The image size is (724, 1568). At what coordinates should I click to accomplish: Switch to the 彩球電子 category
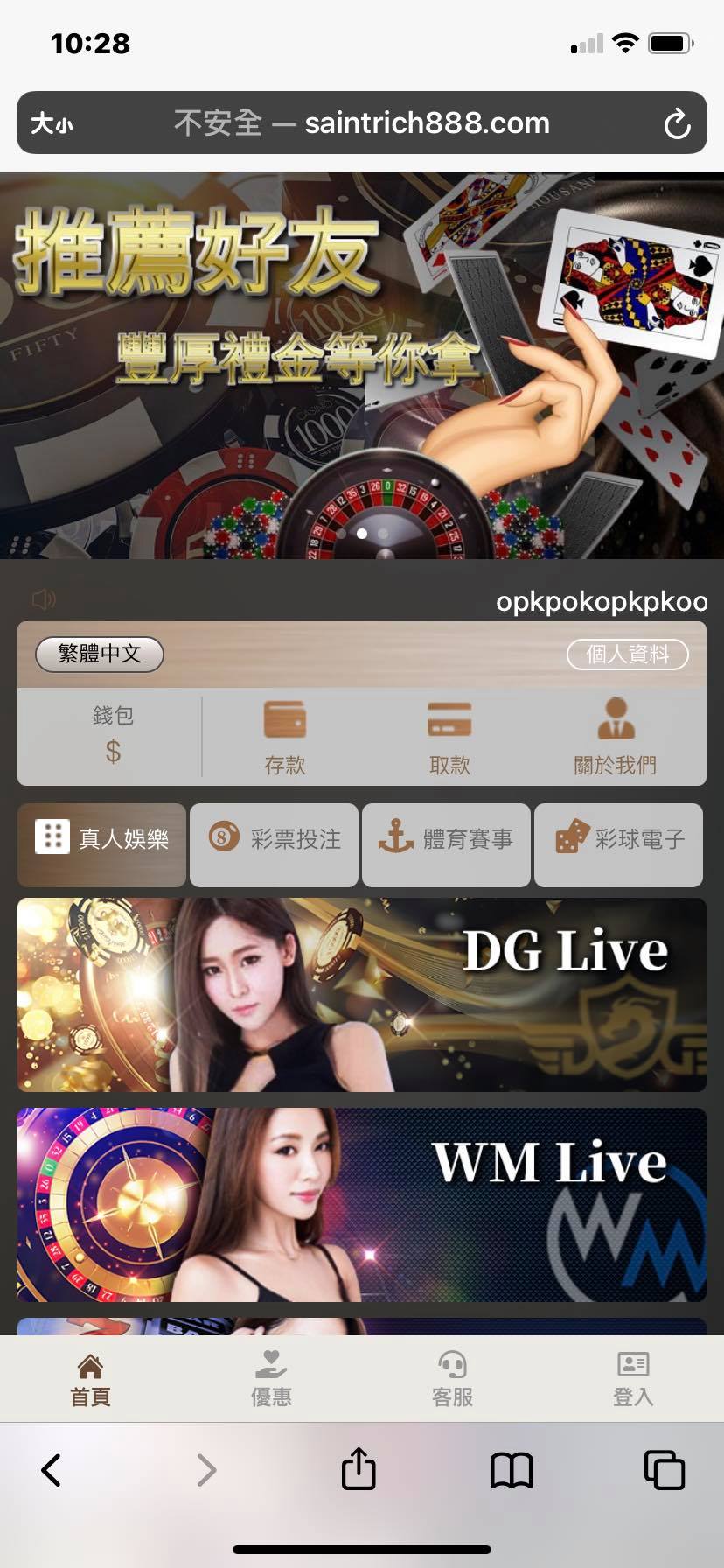[x=618, y=840]
